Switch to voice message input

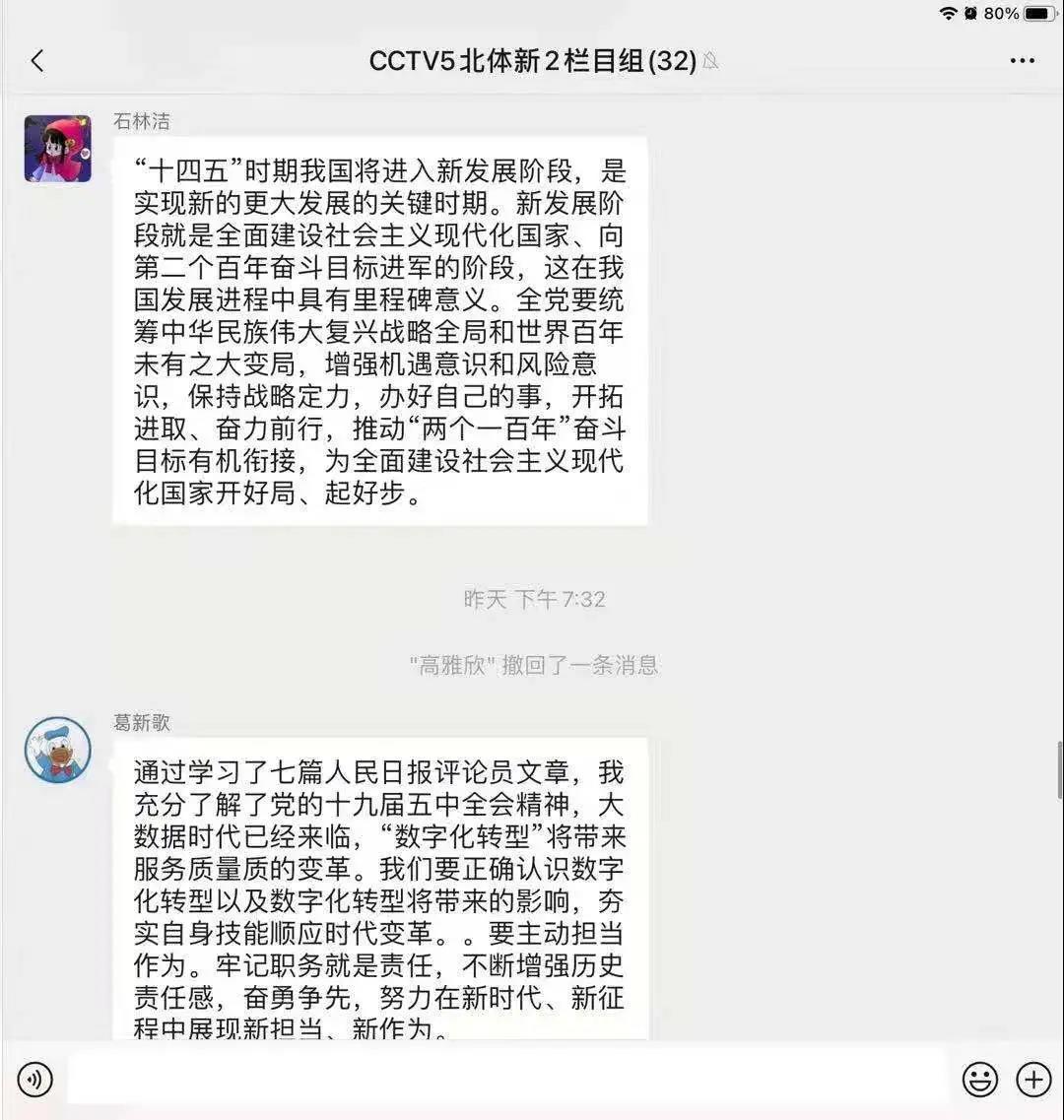tap(35, 1080)
